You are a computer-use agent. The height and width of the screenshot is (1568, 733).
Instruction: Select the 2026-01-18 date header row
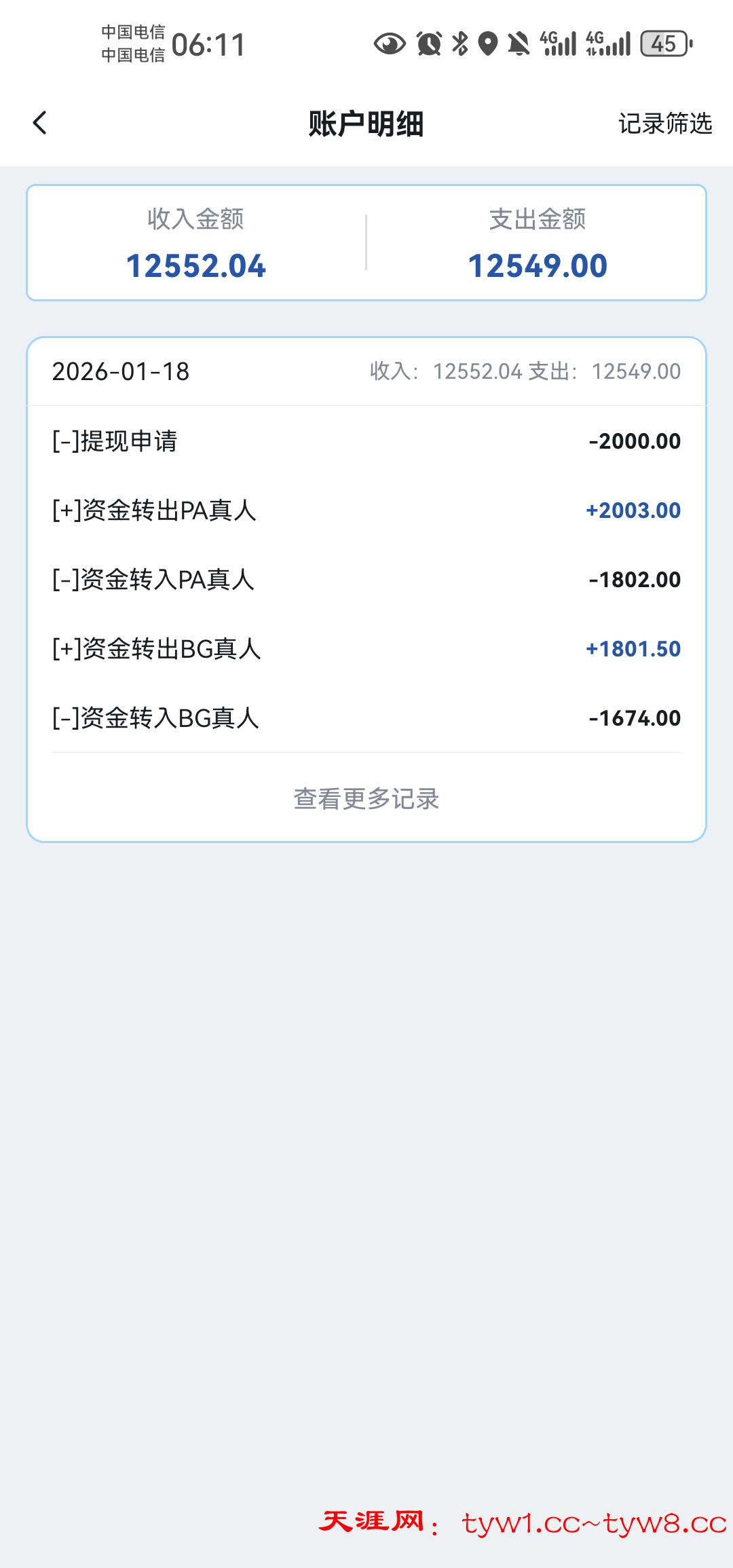366,371
